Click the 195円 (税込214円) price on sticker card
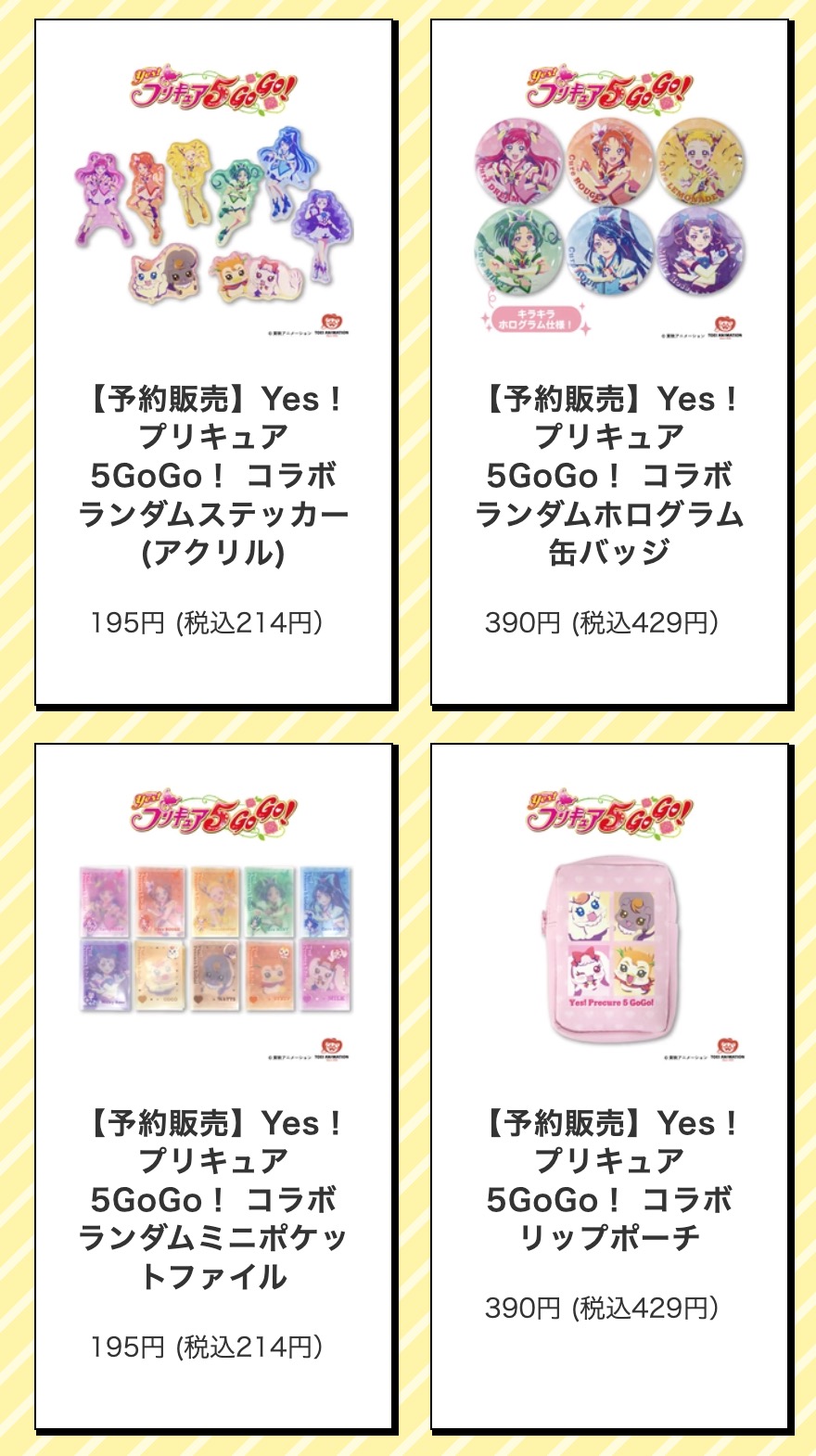Viewport: 816px width, 1456px height. click(209, 619)
